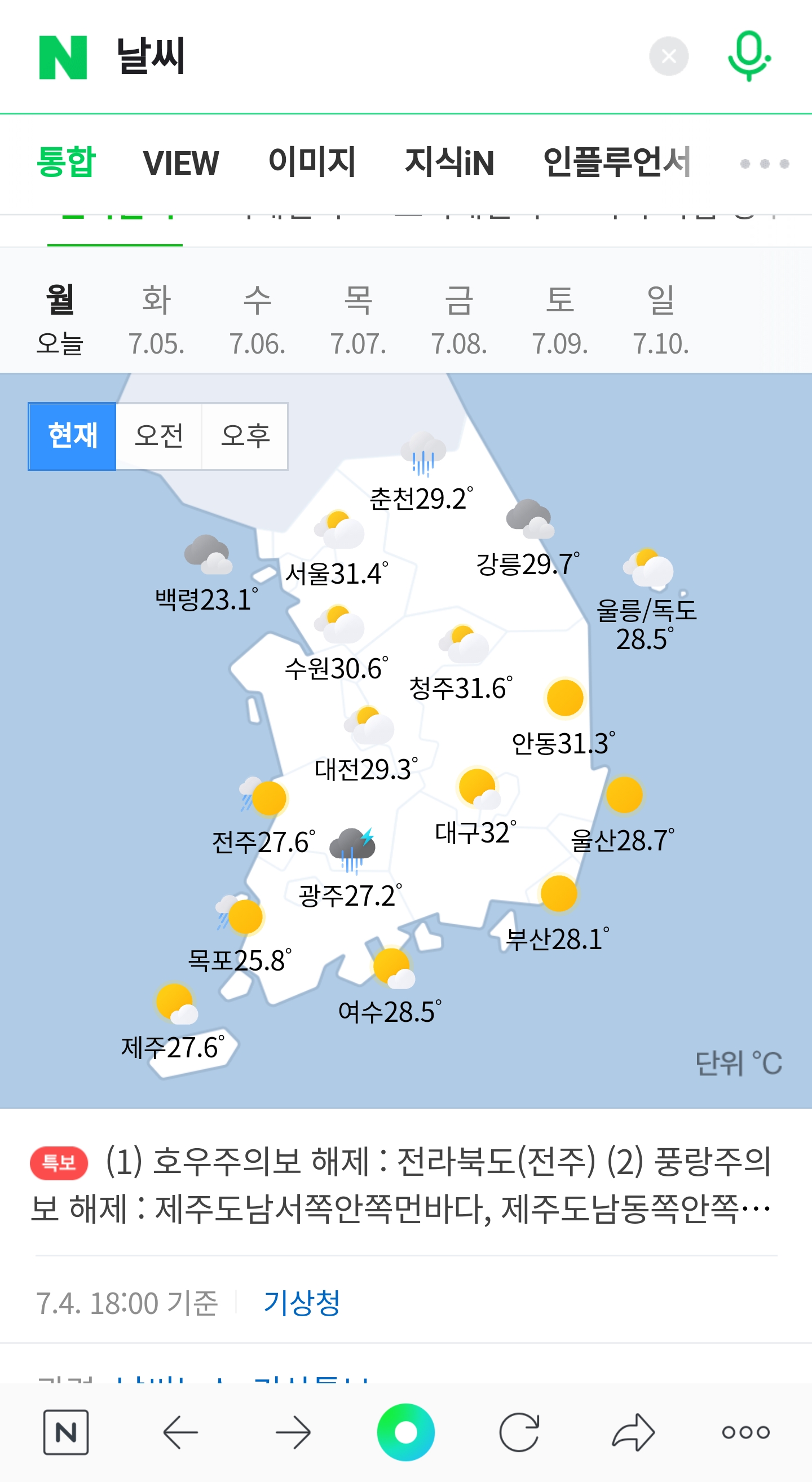Start voice search with the microphone
The image size is (812, 1482).
click(x=749, y=56)
